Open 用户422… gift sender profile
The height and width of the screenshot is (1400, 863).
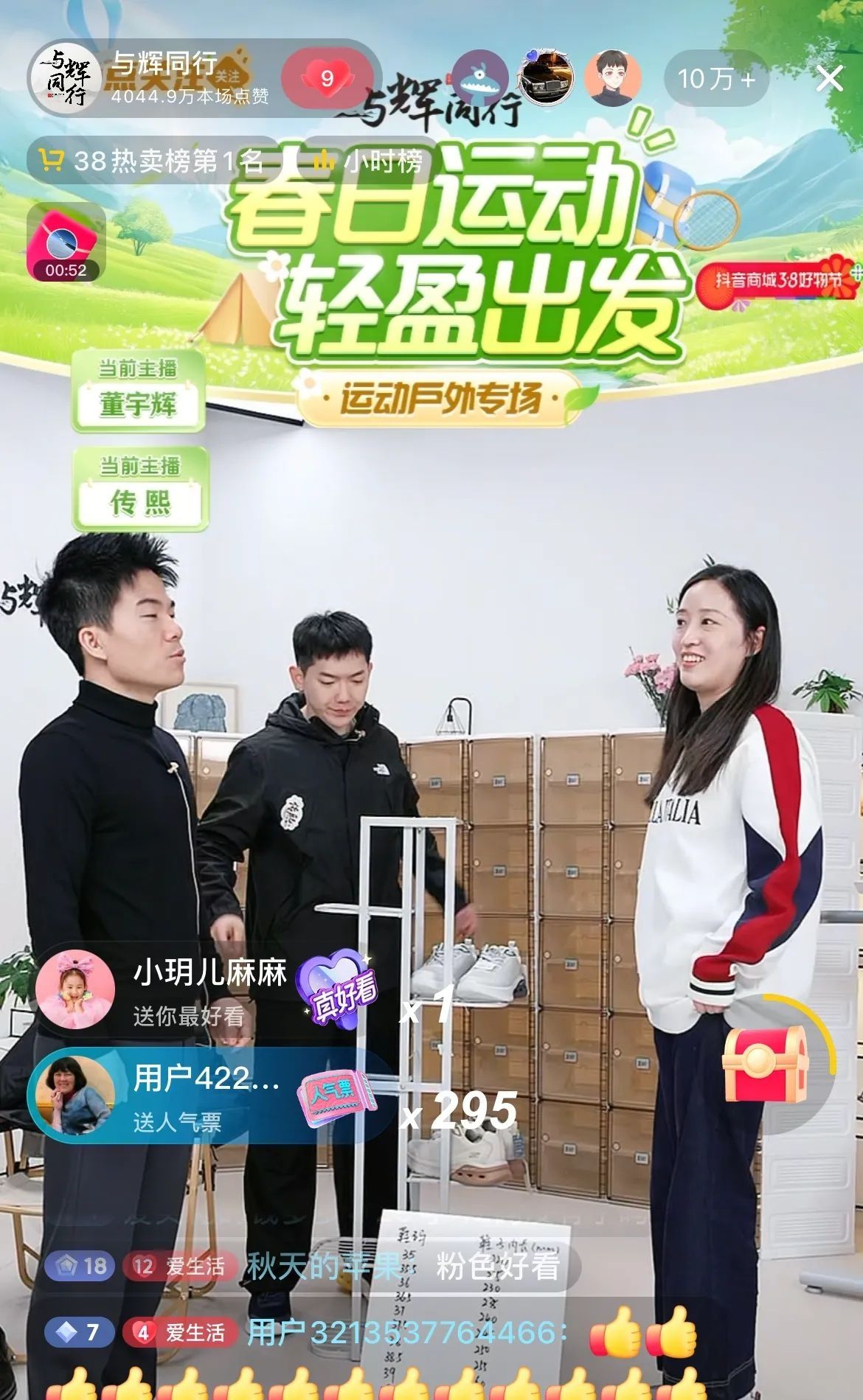pos(75,1096)
